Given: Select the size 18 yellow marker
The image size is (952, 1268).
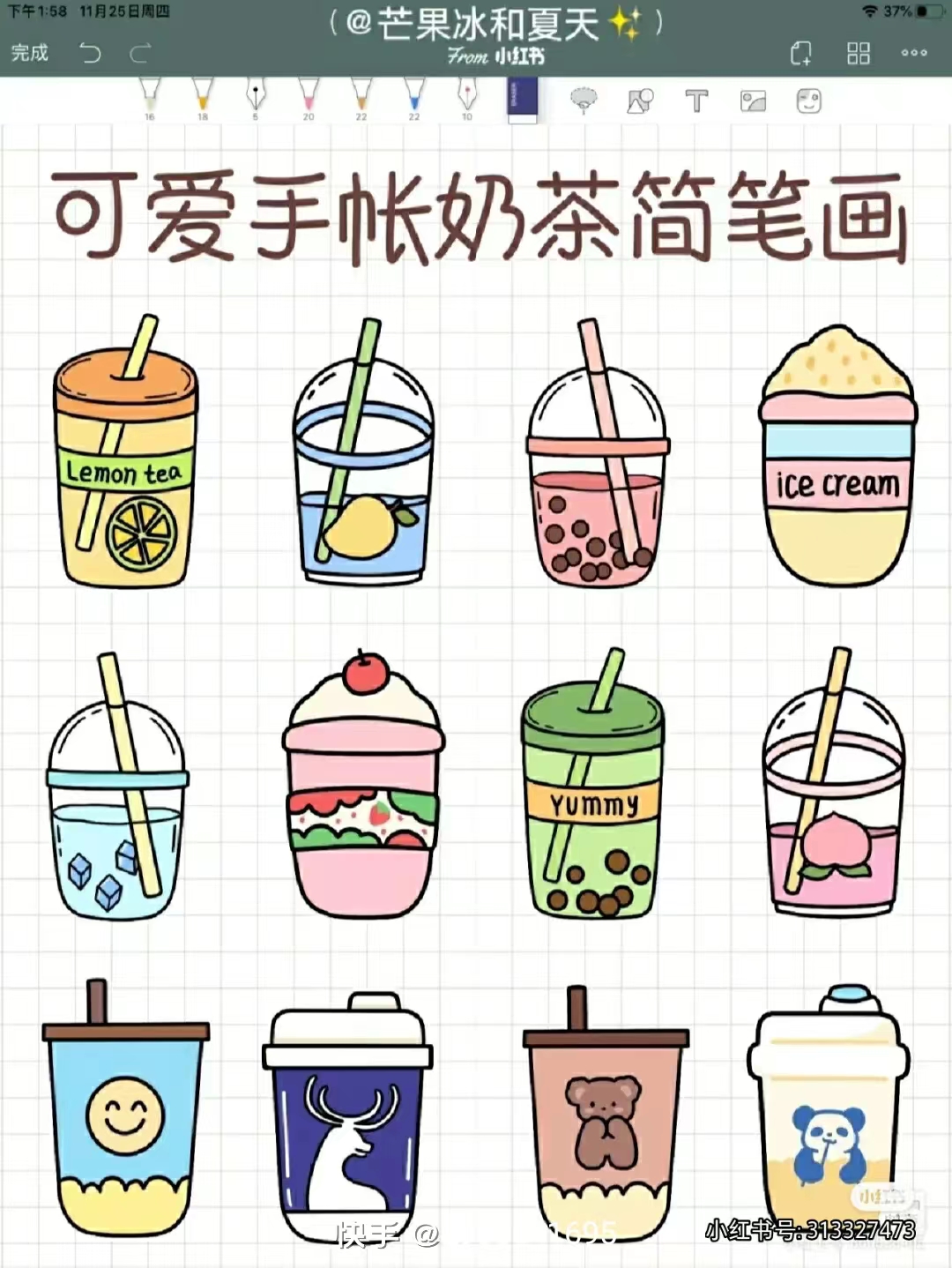Looking at the screenshot, I should point(203,99).
